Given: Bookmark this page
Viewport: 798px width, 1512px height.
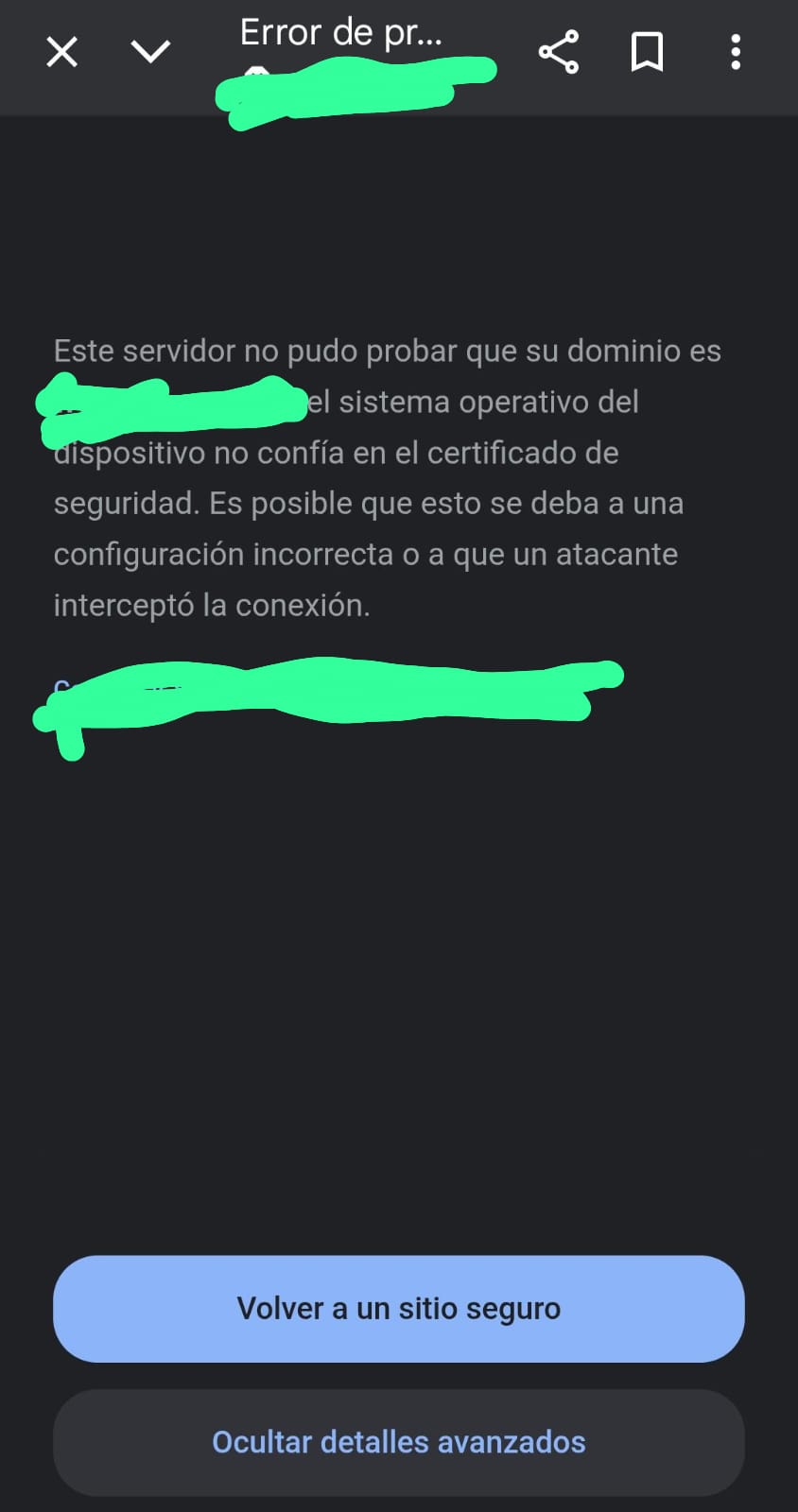Looking at the screenshot, I should pos(647,52).
